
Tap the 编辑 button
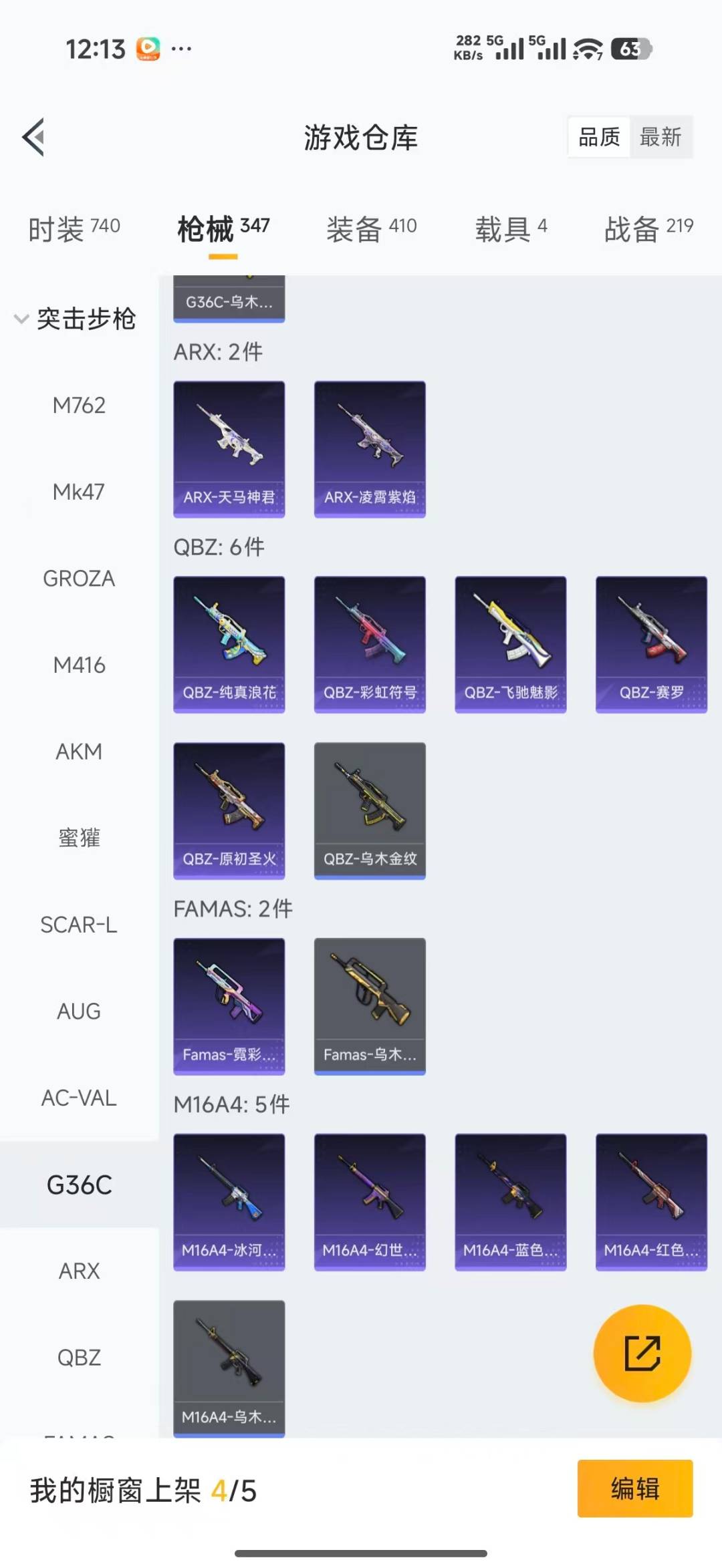pyautogui.click(x=634, y=1488)
